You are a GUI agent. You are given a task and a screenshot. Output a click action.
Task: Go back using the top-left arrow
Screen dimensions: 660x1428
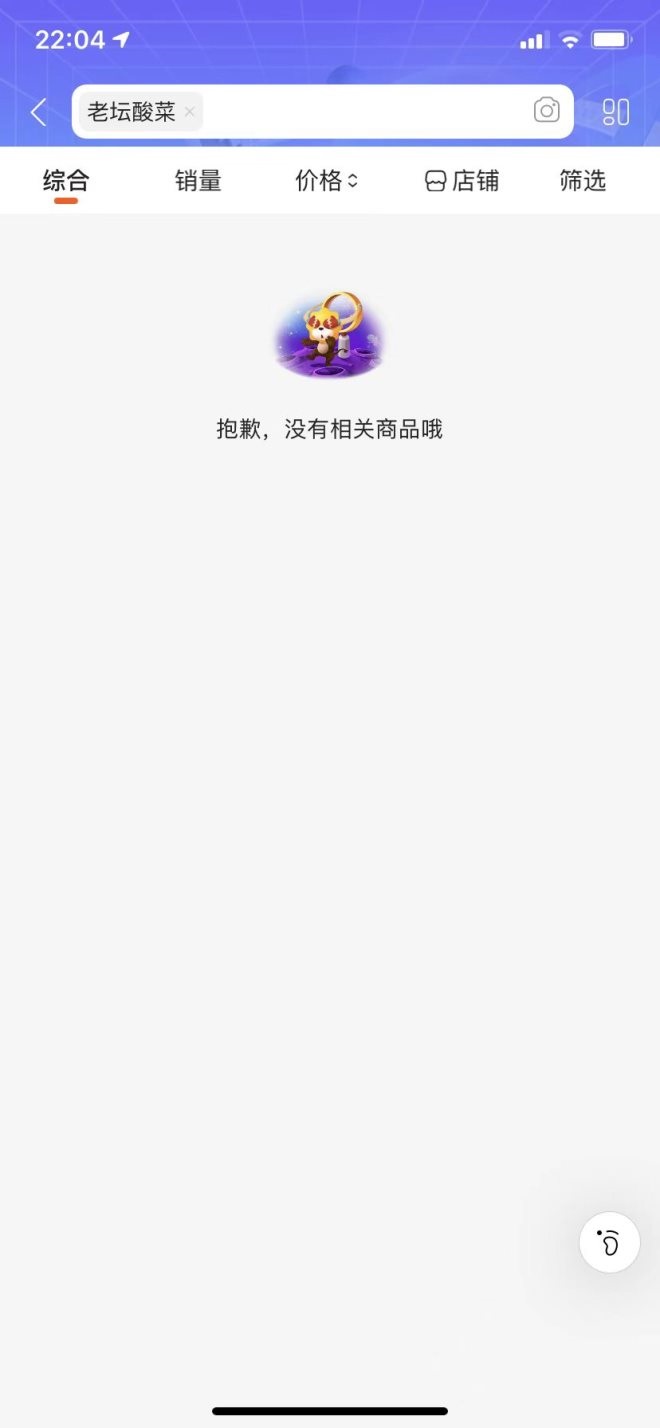click(x=38, y=112)
